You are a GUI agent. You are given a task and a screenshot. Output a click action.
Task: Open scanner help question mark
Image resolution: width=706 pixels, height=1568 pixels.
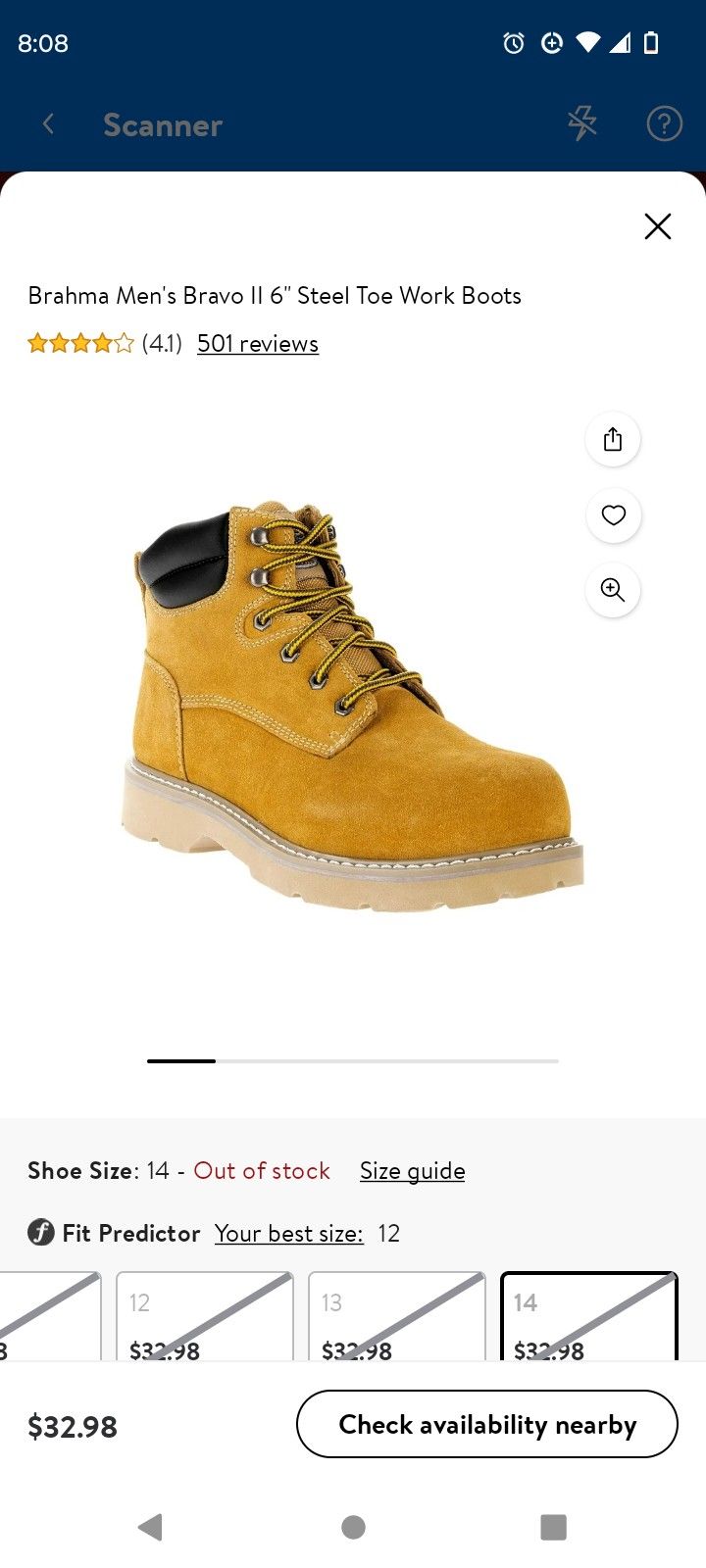point(664,123)
